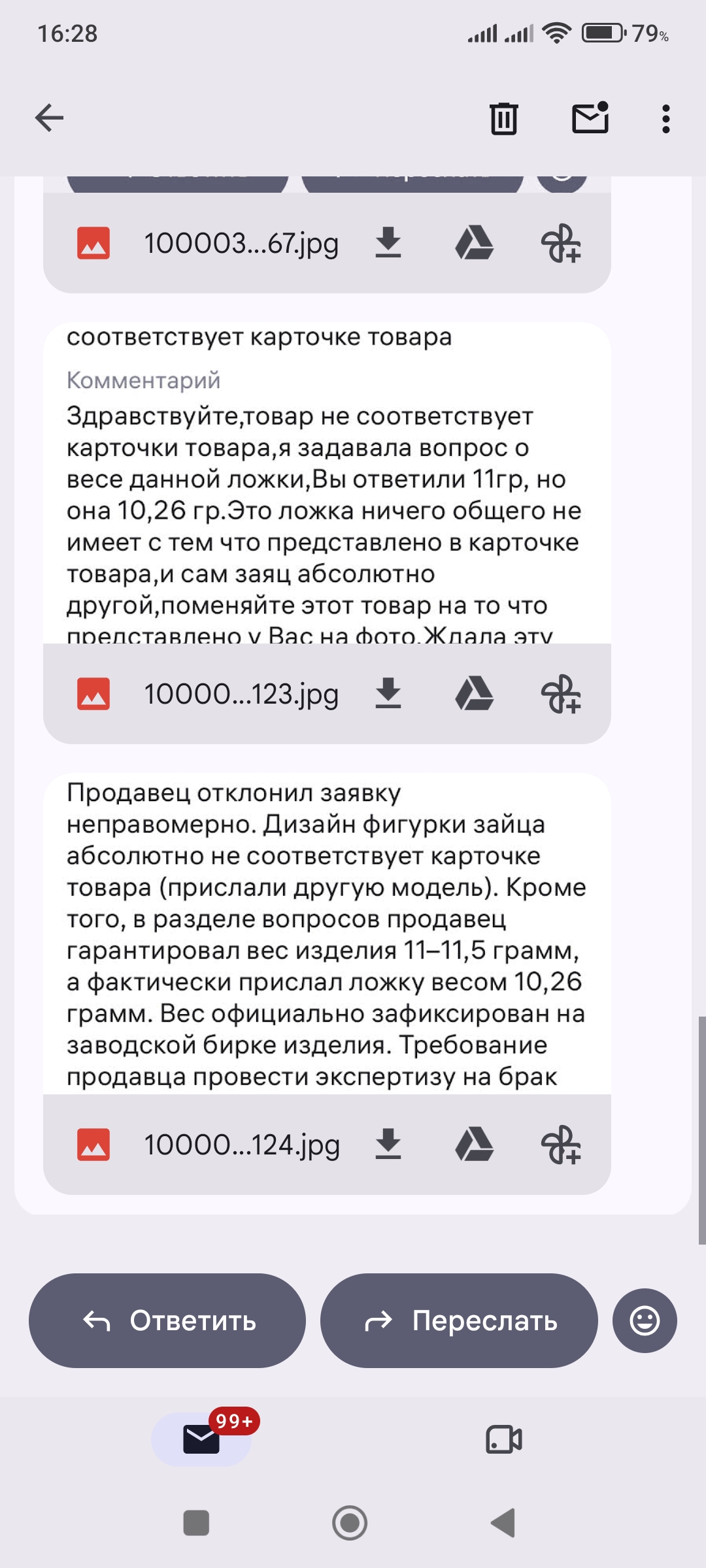The width and height of the screenshot is (706, 1568).
Task: Open the Mail tab with 99+ badge
Action: pos(201,1439)
